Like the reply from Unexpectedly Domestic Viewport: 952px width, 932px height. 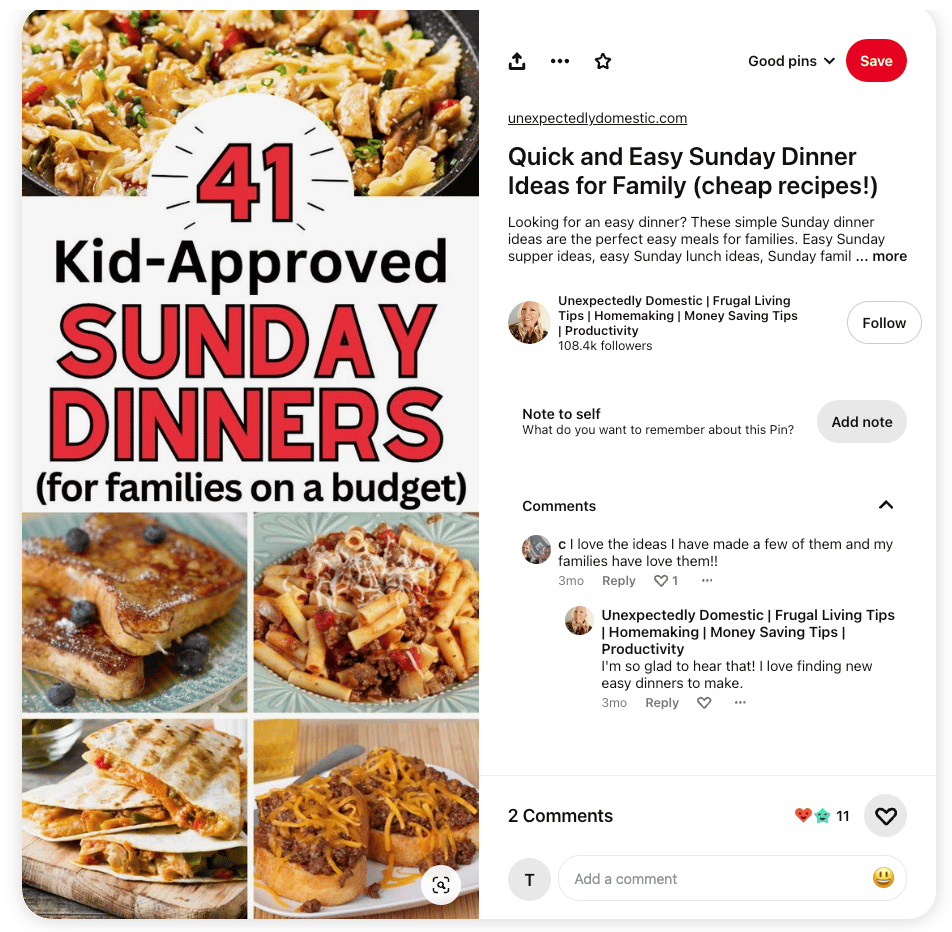click(x=704, y=703)
